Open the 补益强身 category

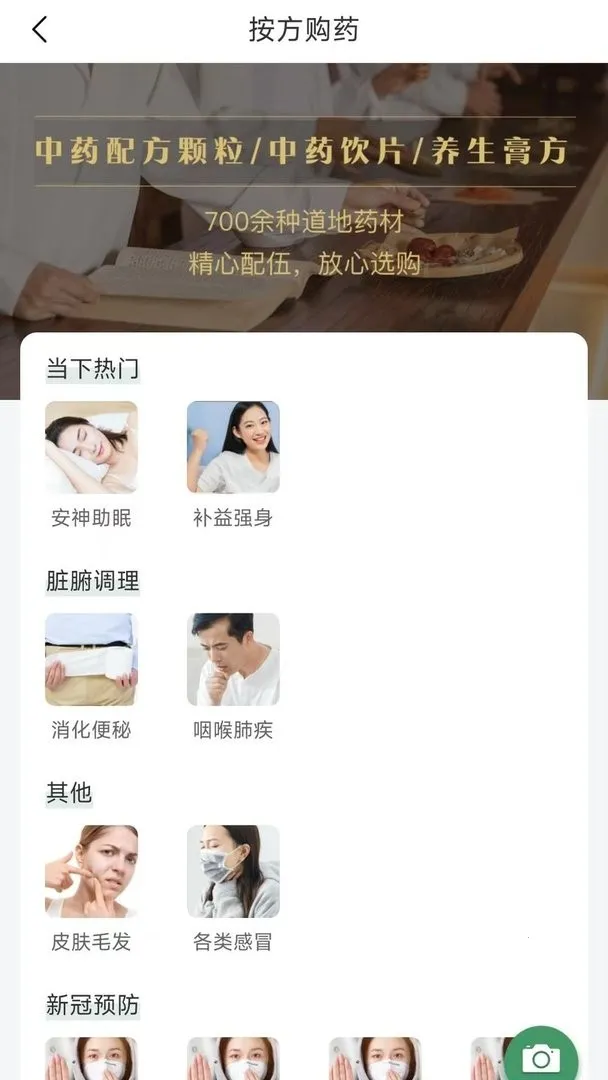coord(233,447)
